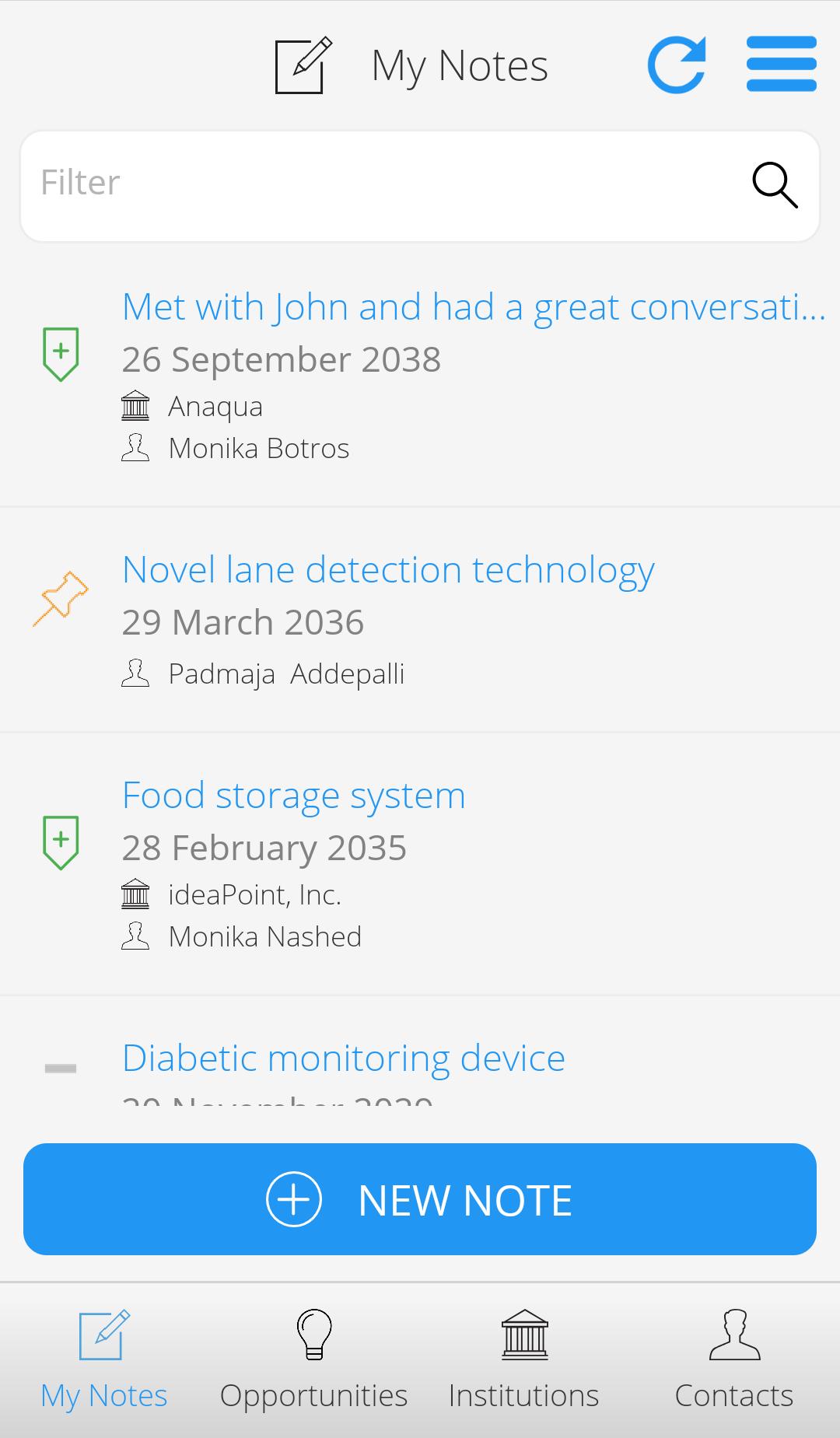Refresh the notes list
The height and width of the screenshot is (1438, 840).
point(677,65)
